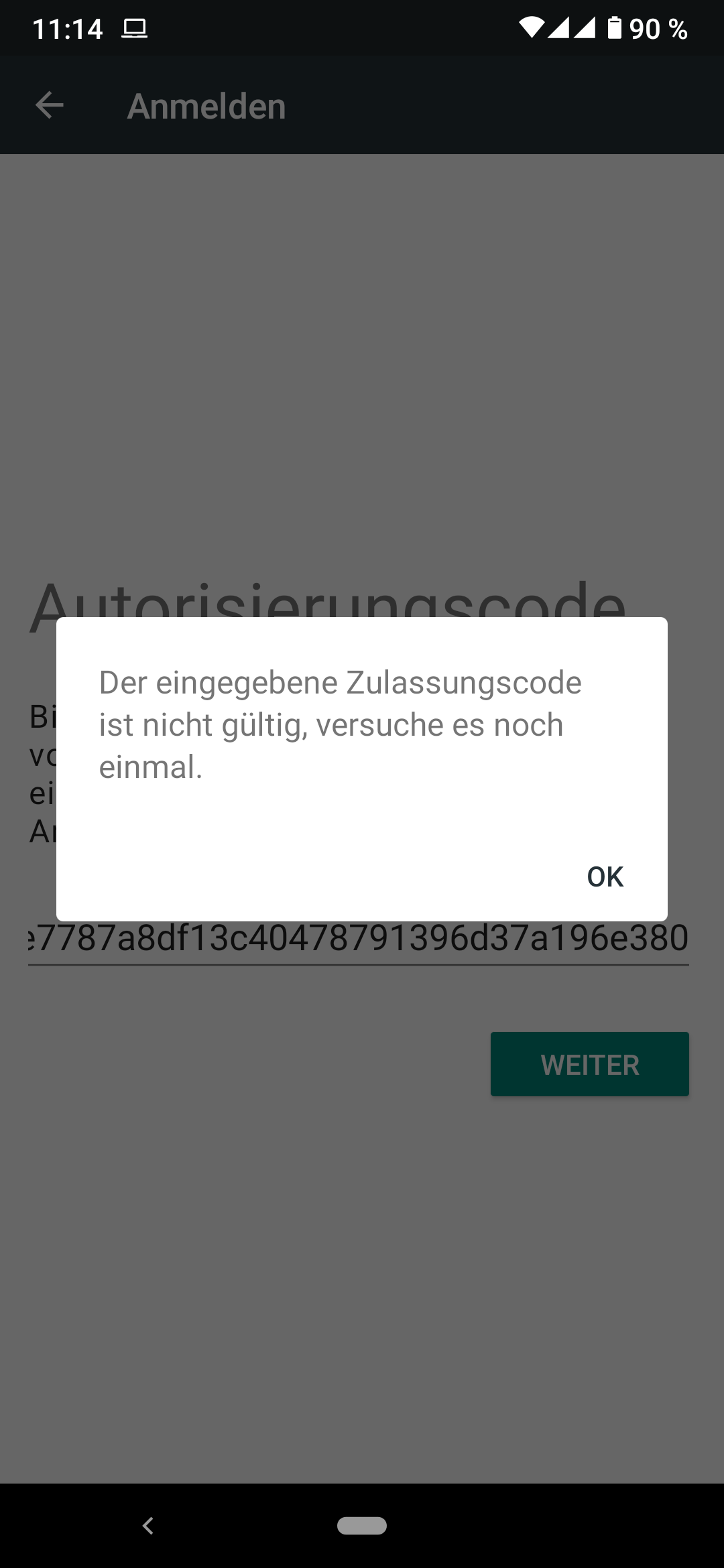
Task: Tap the system home pill
Action: [361, 1526]
